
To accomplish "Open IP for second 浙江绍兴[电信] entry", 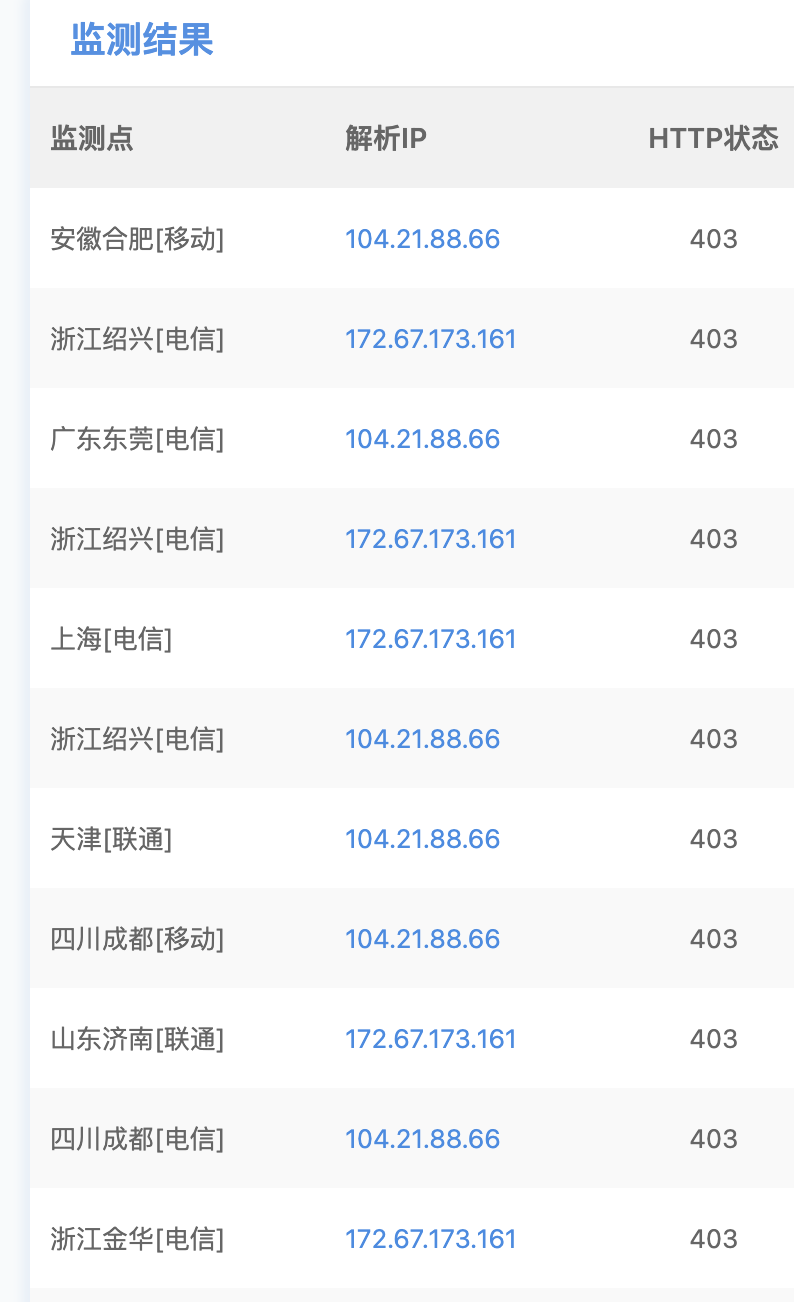I will tap(430, 539).
